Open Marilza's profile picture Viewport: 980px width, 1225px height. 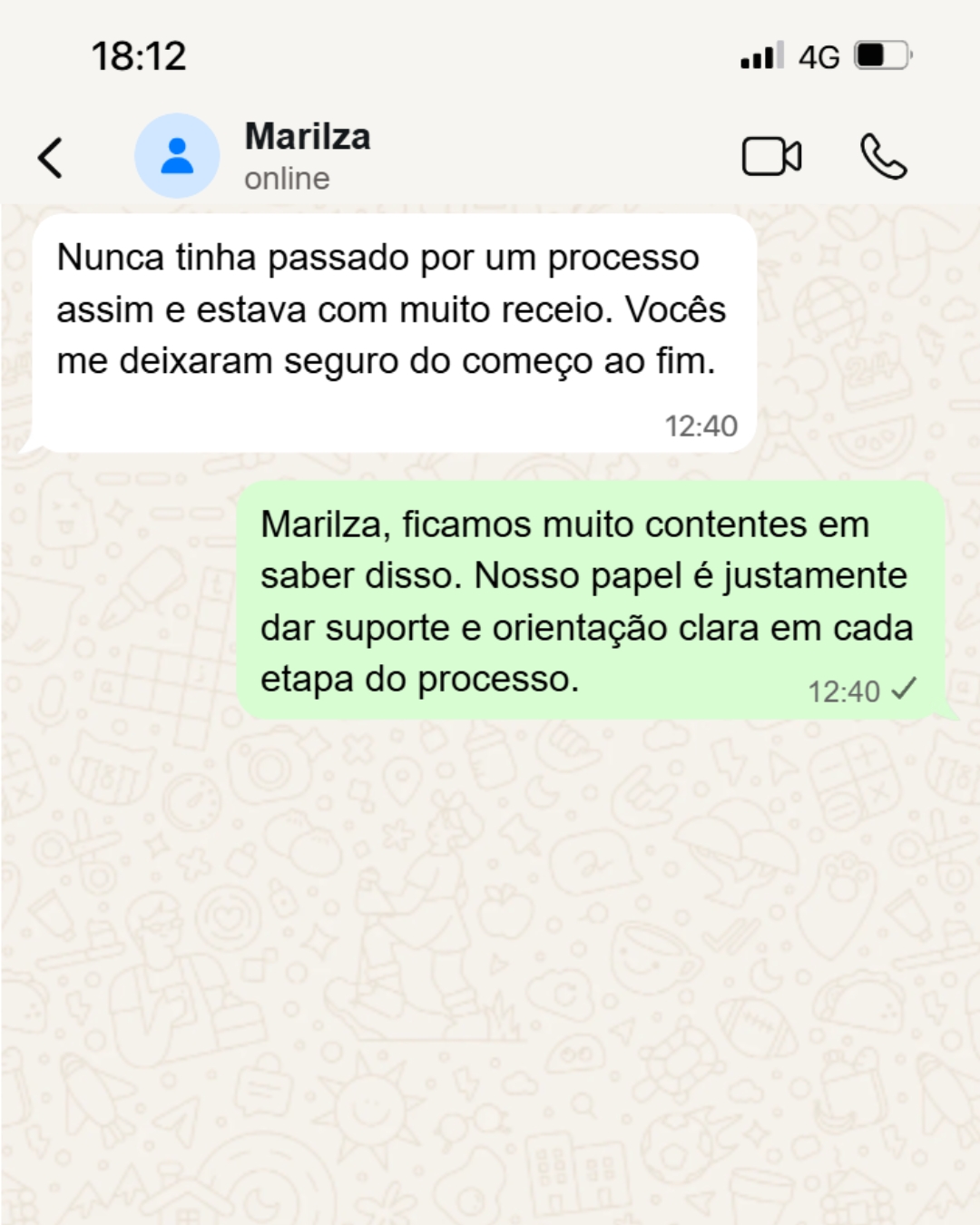177,156
